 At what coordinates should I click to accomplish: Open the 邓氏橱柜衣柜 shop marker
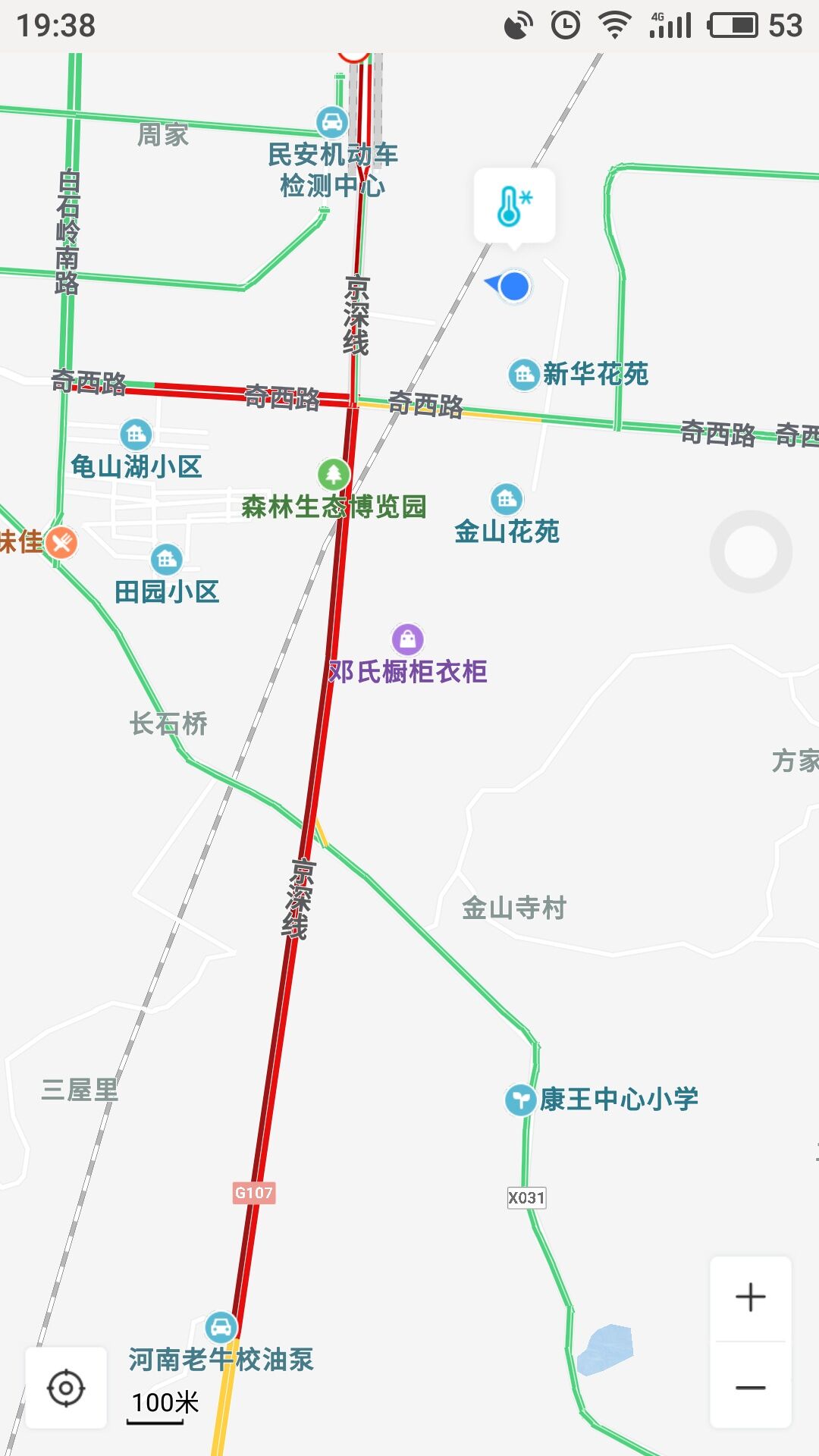tap(408, 639)
